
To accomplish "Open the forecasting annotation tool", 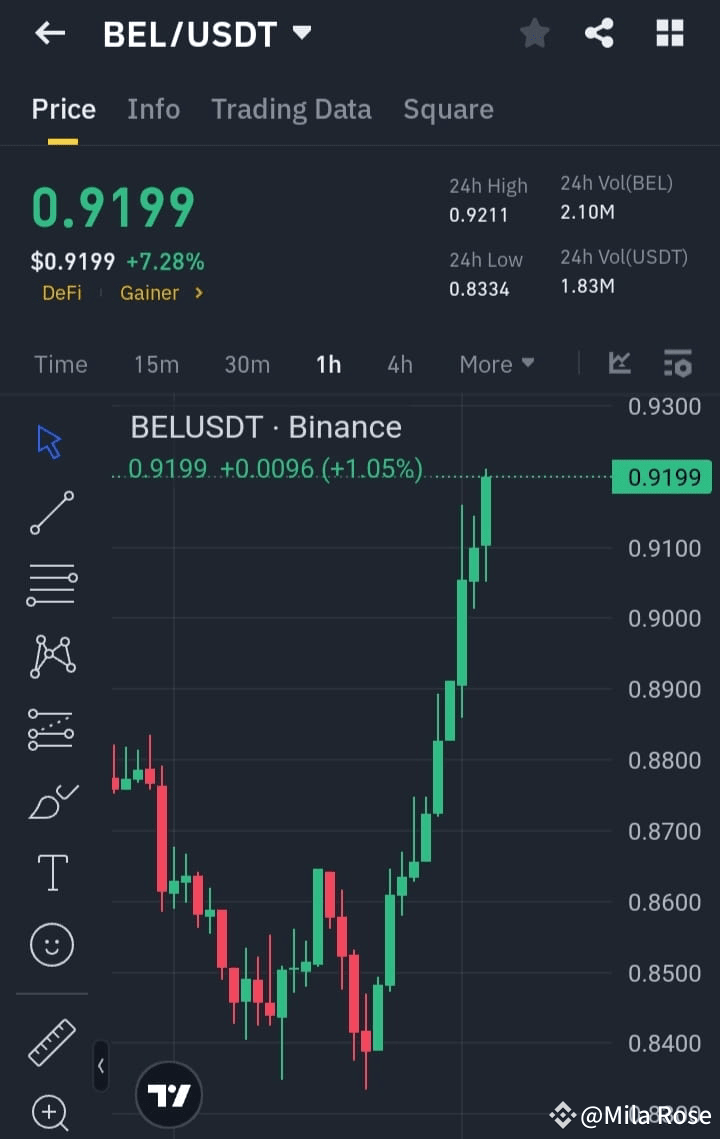I will click(x=50, y=728).
